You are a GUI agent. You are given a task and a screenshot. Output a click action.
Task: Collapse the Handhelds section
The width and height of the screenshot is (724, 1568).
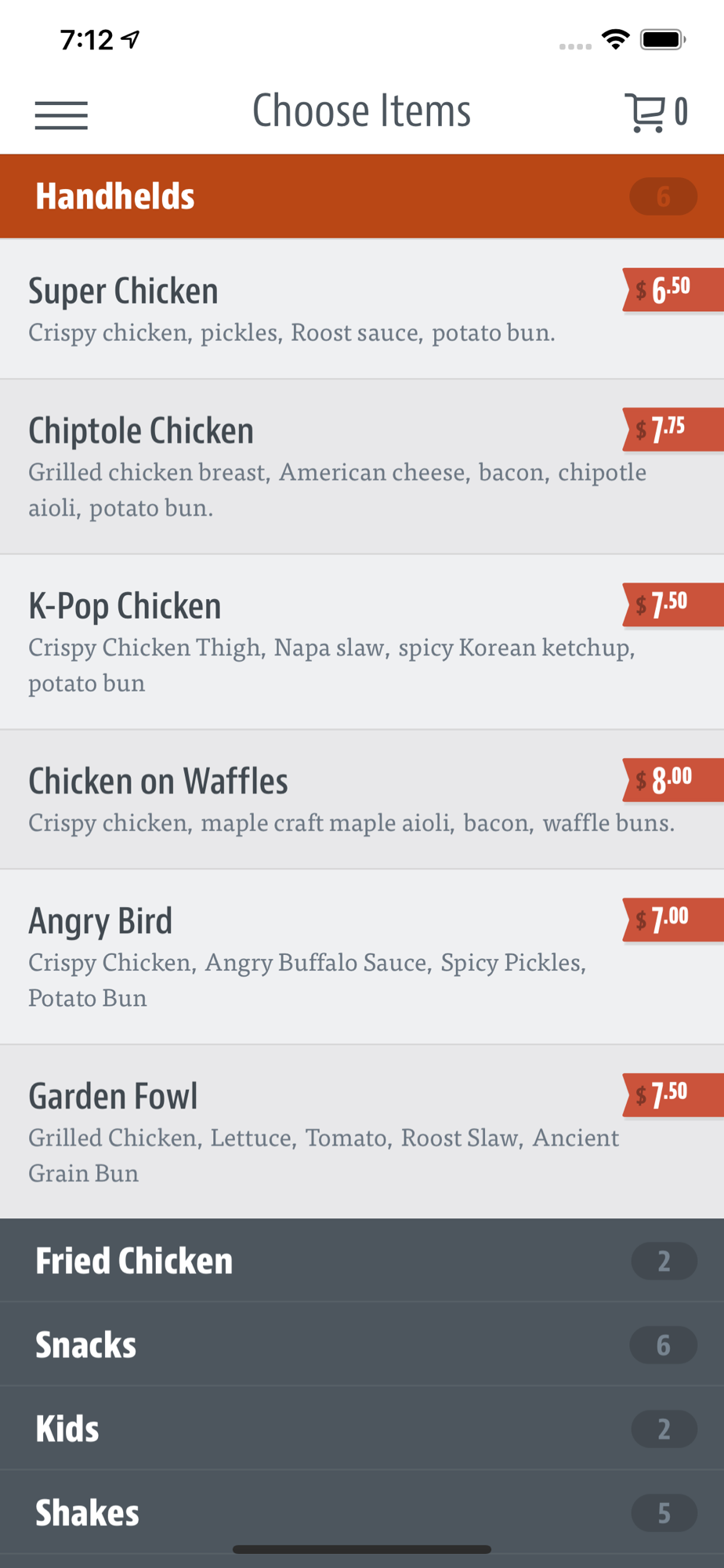coord(362,196)
